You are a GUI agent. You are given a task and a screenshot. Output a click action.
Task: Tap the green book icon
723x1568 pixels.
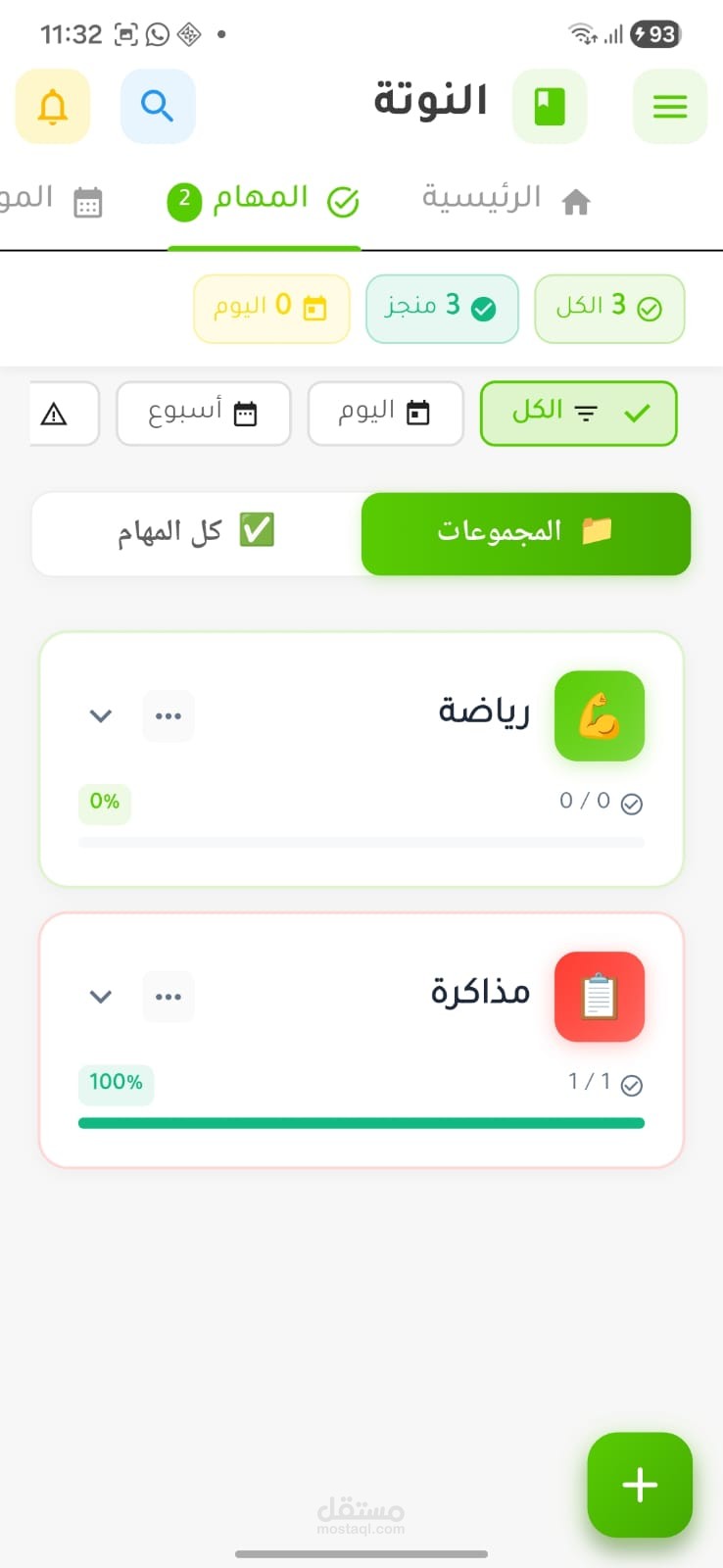(550, 106)
